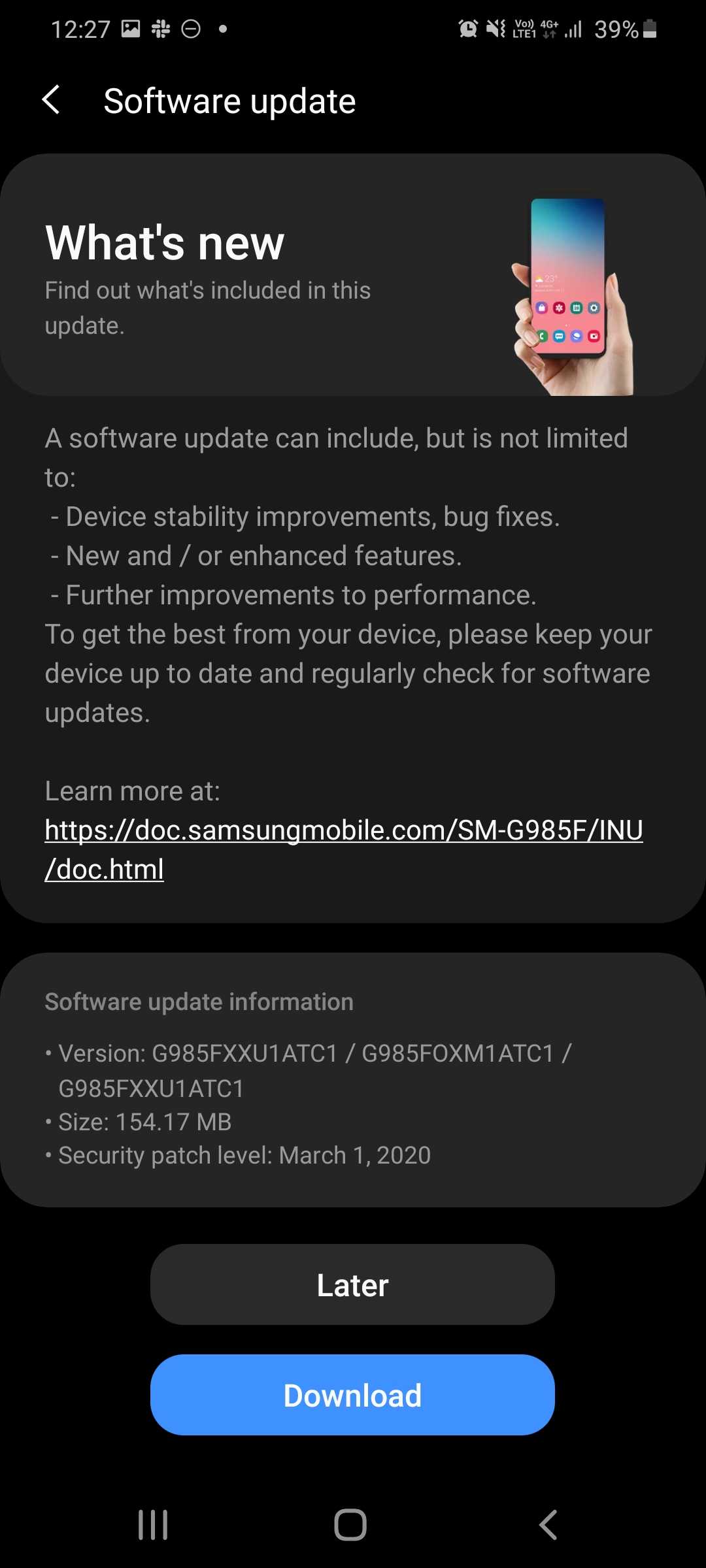This screenshot has width=706, height=1568.
Task: Download the software update
Action: [x=352, y=1395]
